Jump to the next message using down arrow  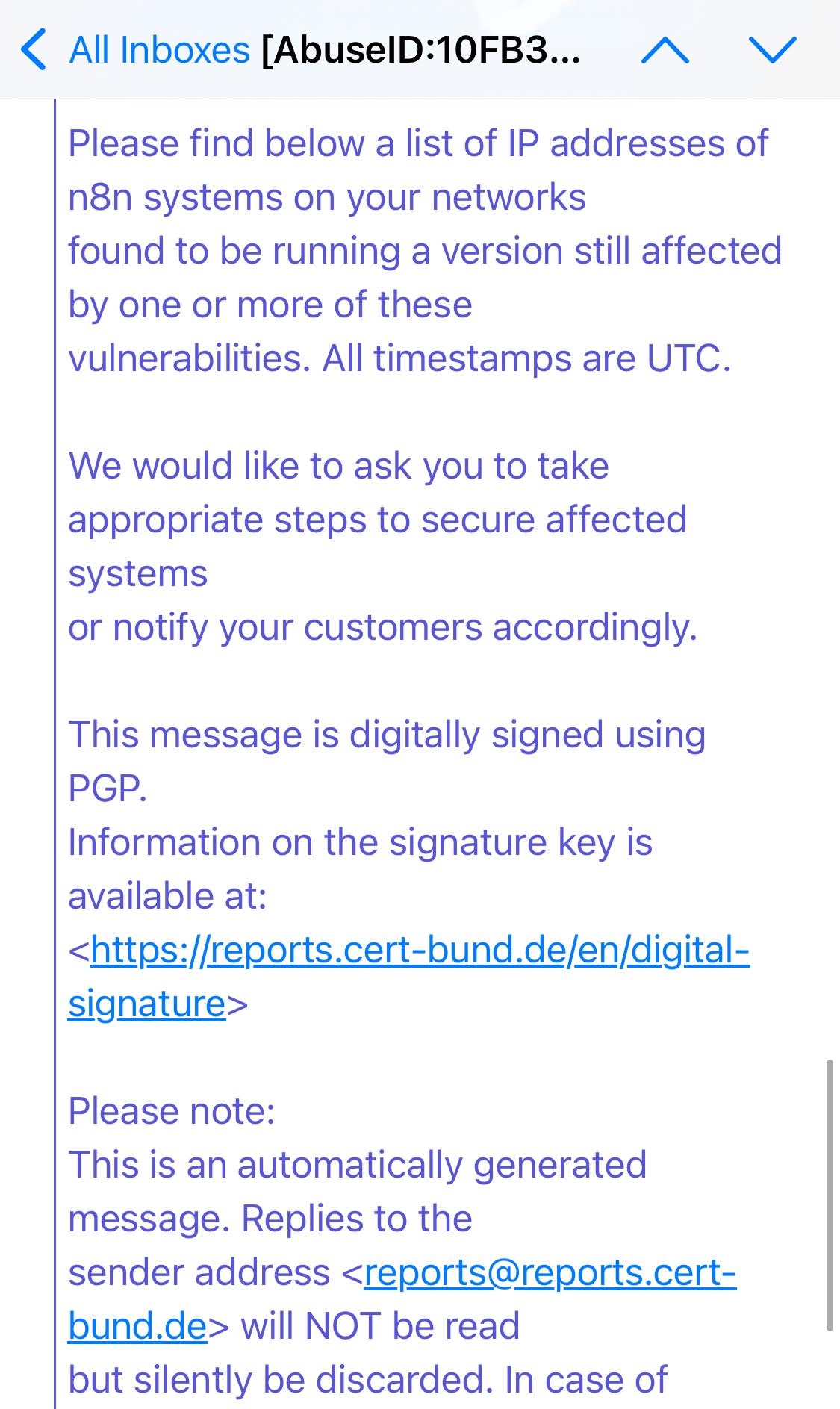[x=772, y=51]
